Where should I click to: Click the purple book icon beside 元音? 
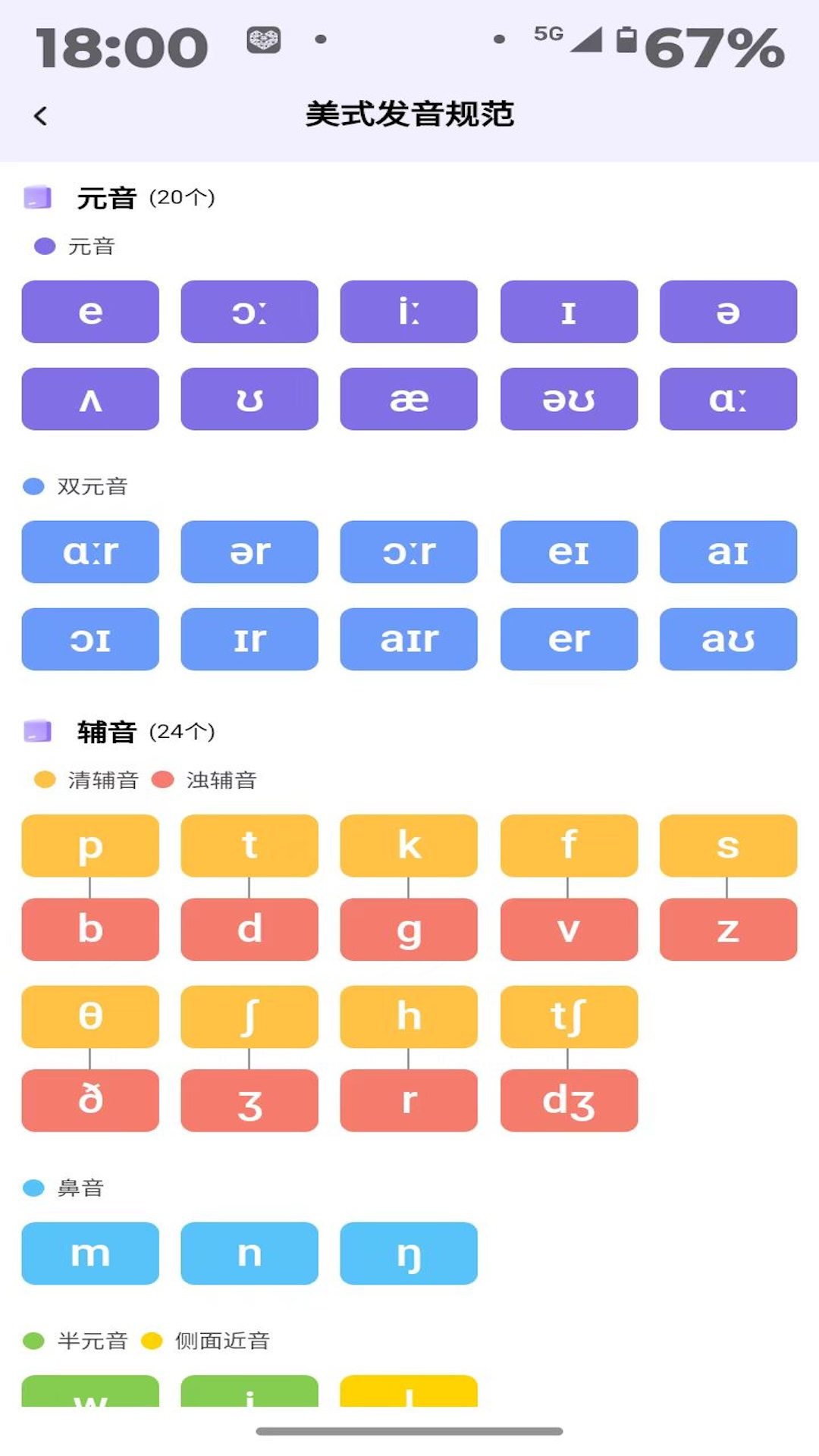tap(38, 199)
